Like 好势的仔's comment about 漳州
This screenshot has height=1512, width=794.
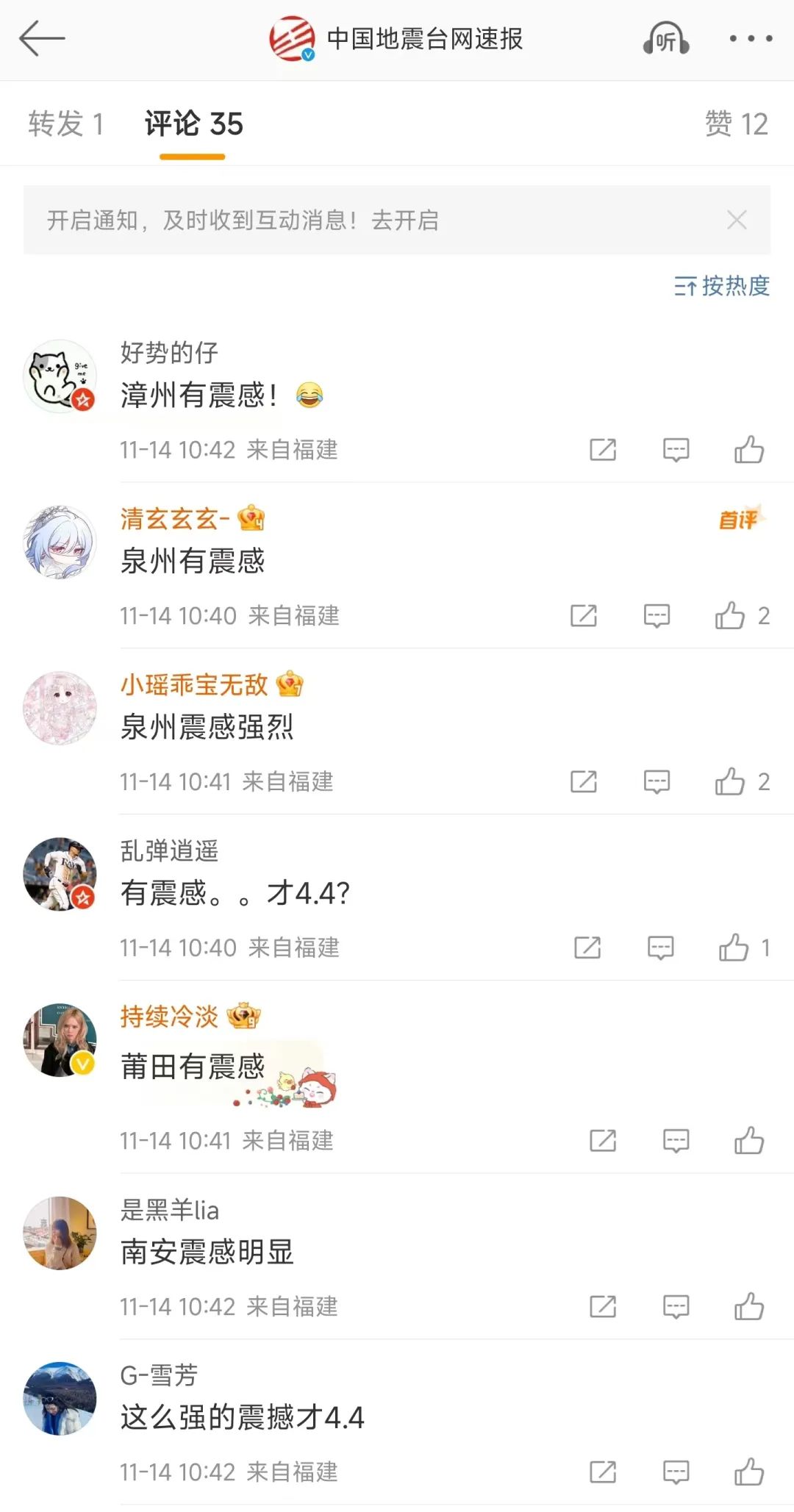pos(749,449)
